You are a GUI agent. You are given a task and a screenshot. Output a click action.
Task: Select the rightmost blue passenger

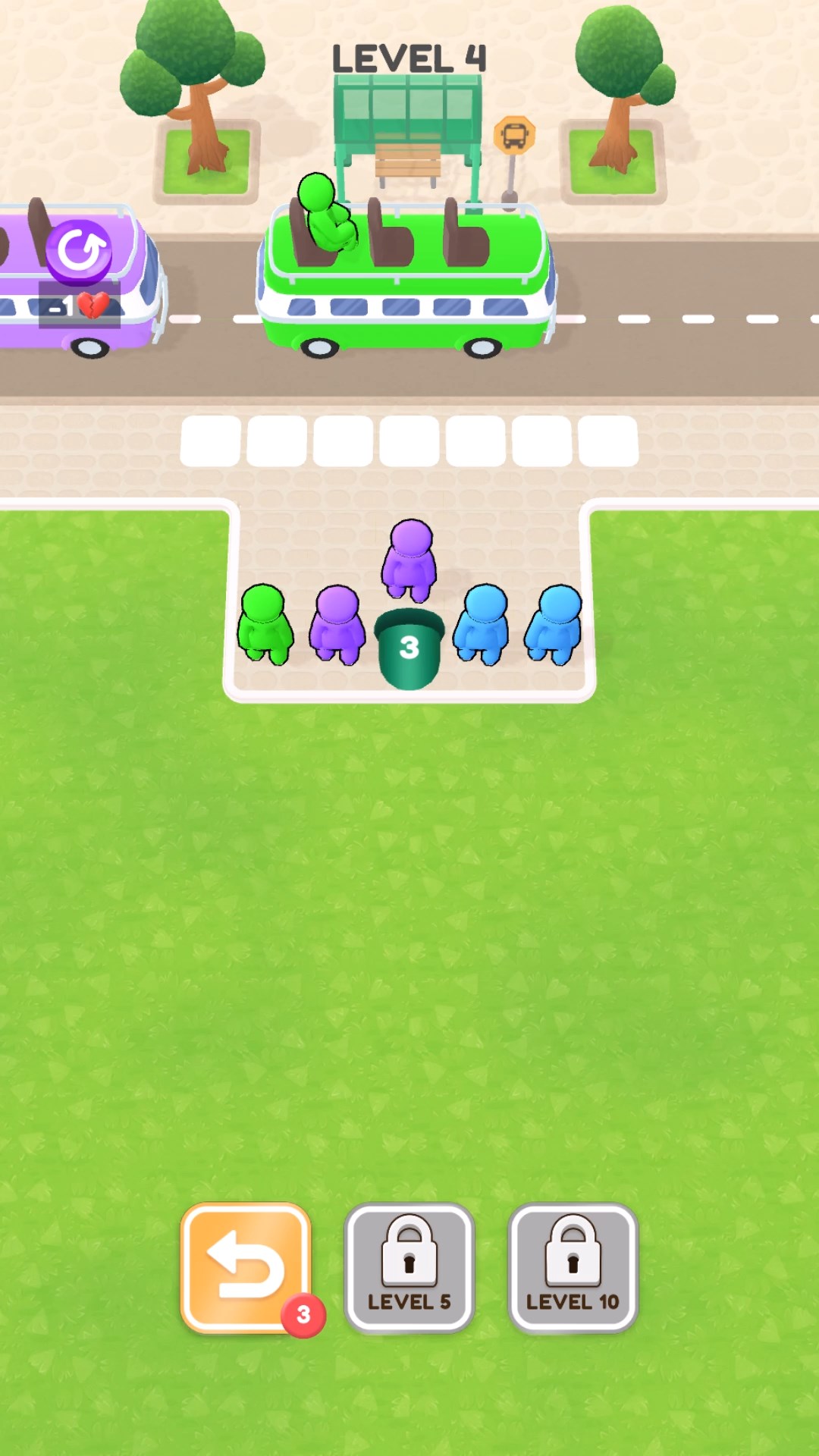click(x=556, y=626)
